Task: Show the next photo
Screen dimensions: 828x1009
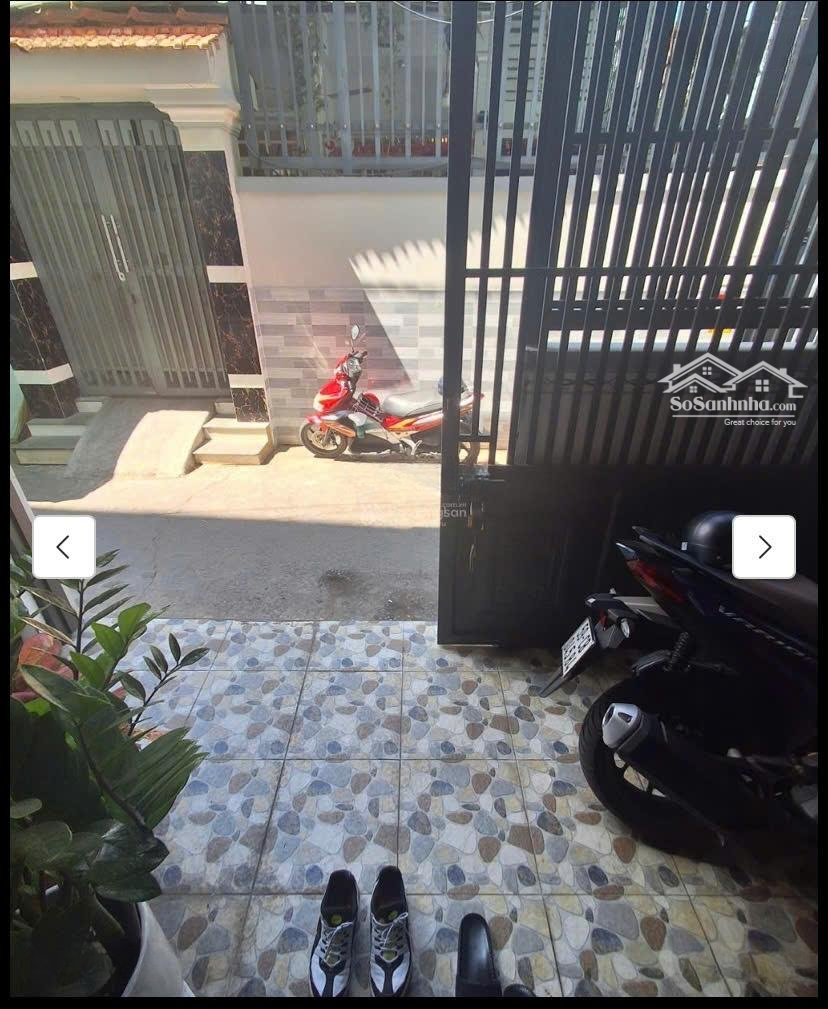Action: coord(764,547)
